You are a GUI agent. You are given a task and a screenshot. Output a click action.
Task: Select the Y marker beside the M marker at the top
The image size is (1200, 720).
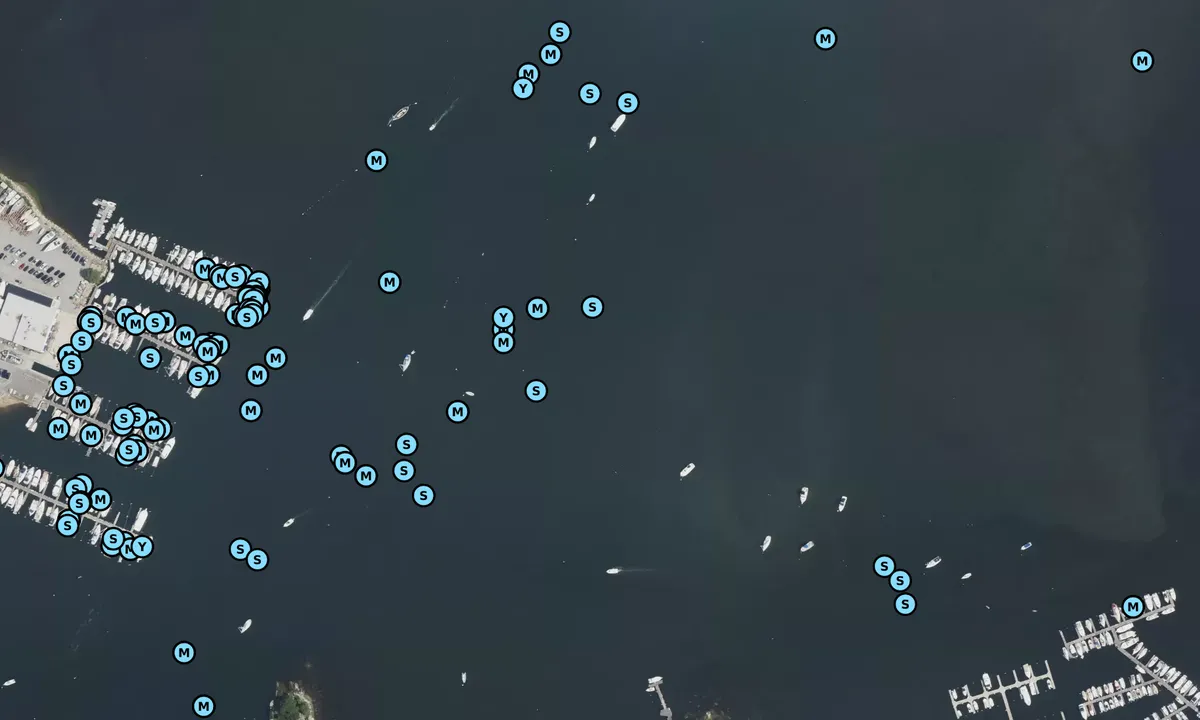point(523,89)
